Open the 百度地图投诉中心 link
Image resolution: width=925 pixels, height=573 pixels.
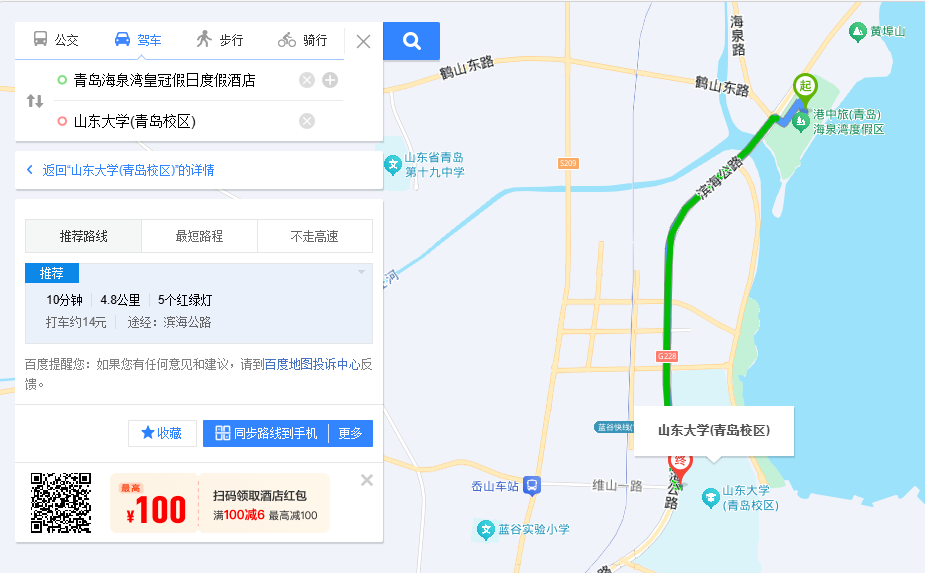click(x=312, y=365)
